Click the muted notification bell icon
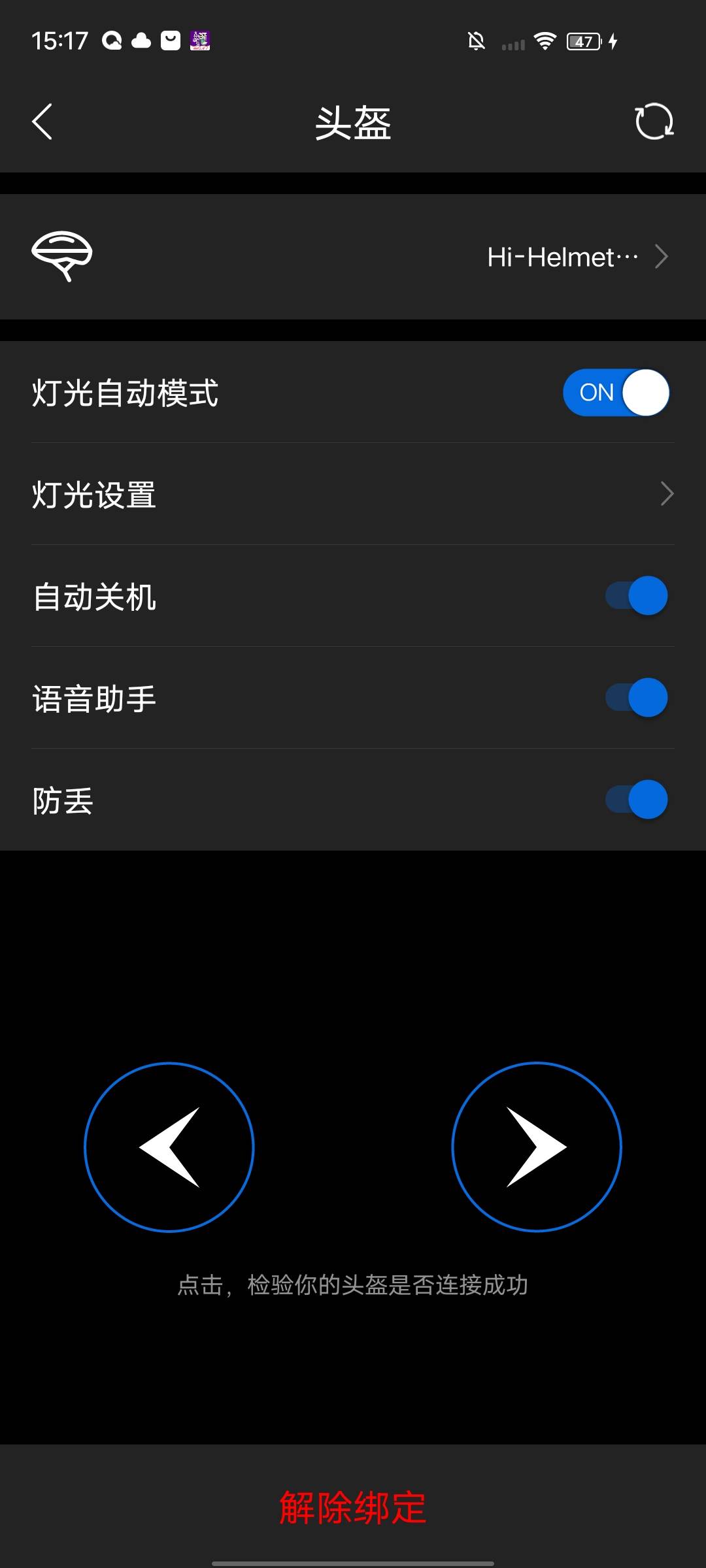This screenshot has width=706, height=1568. coord(476,41)
